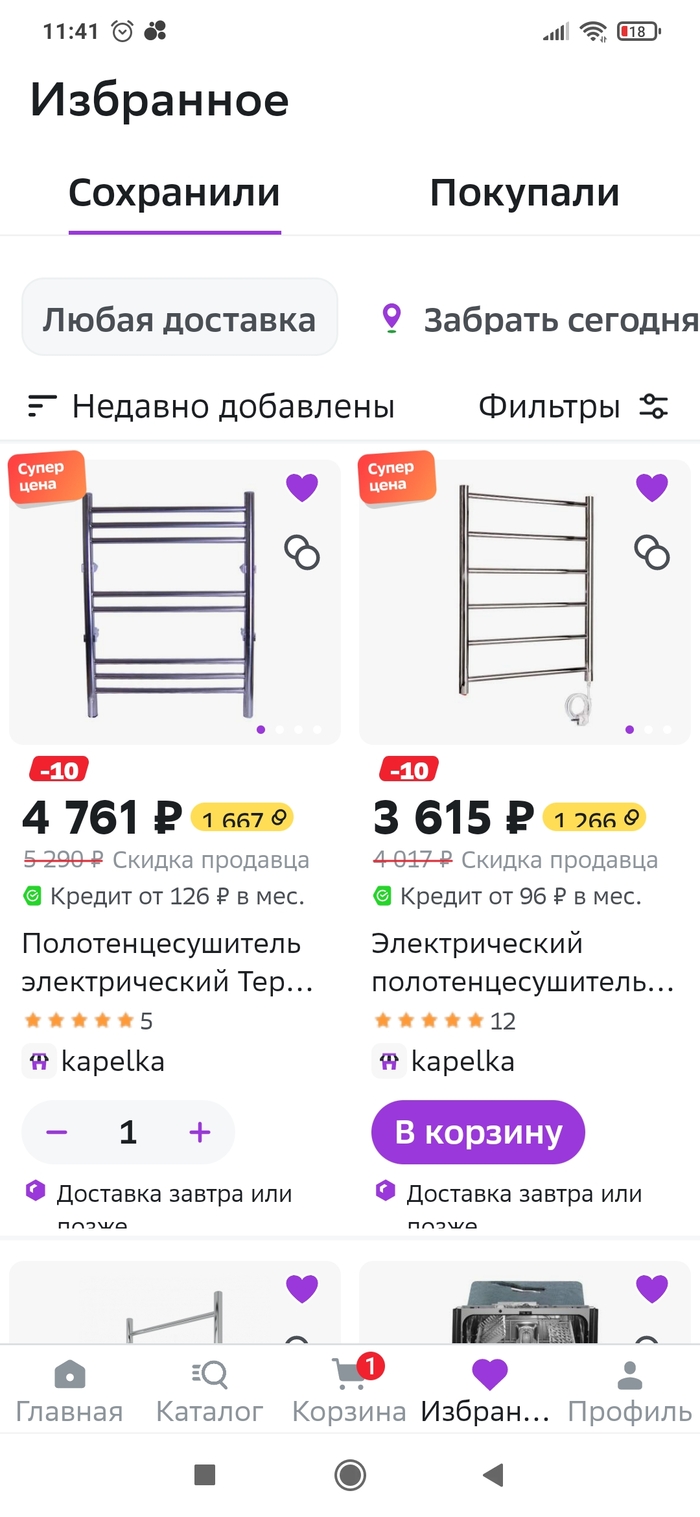The width and height of the screenshot is (700, 1517).
Task: Open the Корзина tab
Action: [349, 1390]
